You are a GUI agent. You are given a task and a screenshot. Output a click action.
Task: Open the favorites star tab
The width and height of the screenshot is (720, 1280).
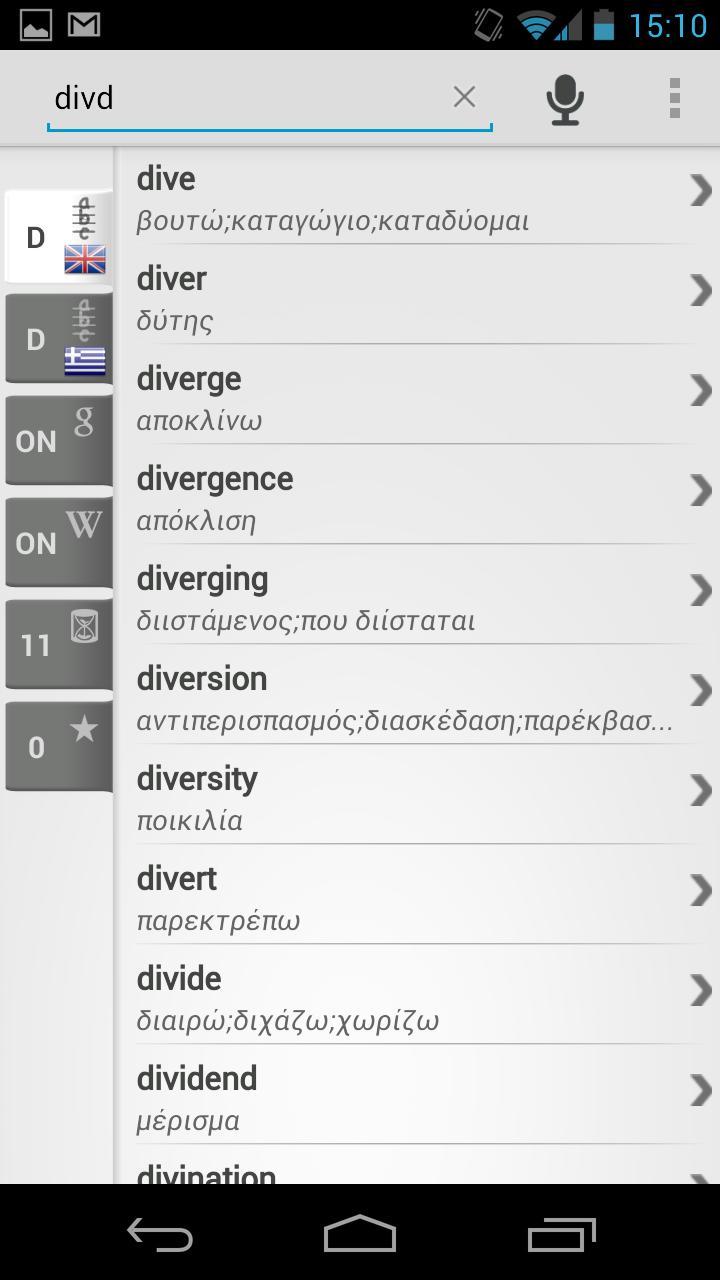(59, 746)
